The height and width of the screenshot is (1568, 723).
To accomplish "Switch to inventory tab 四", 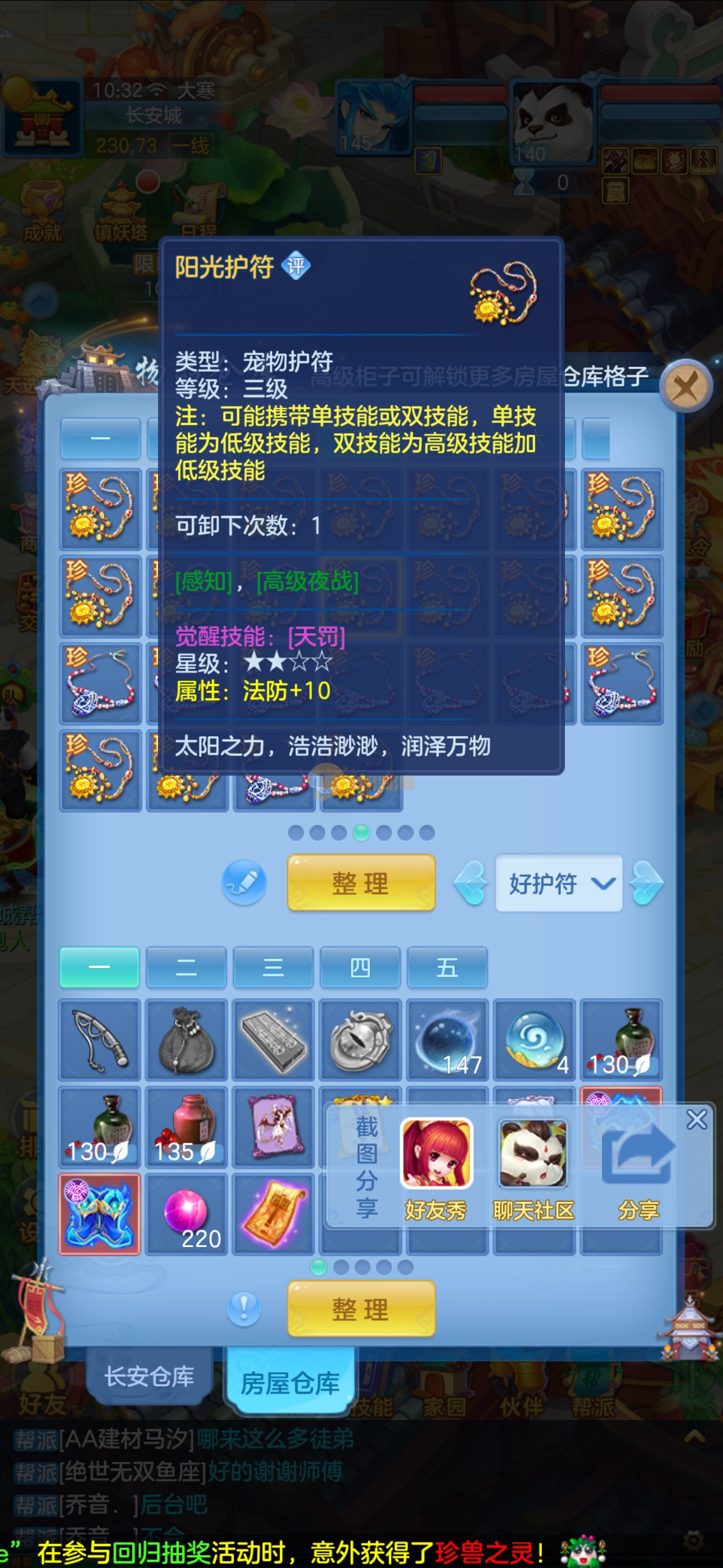I will (x=360, y=967).
